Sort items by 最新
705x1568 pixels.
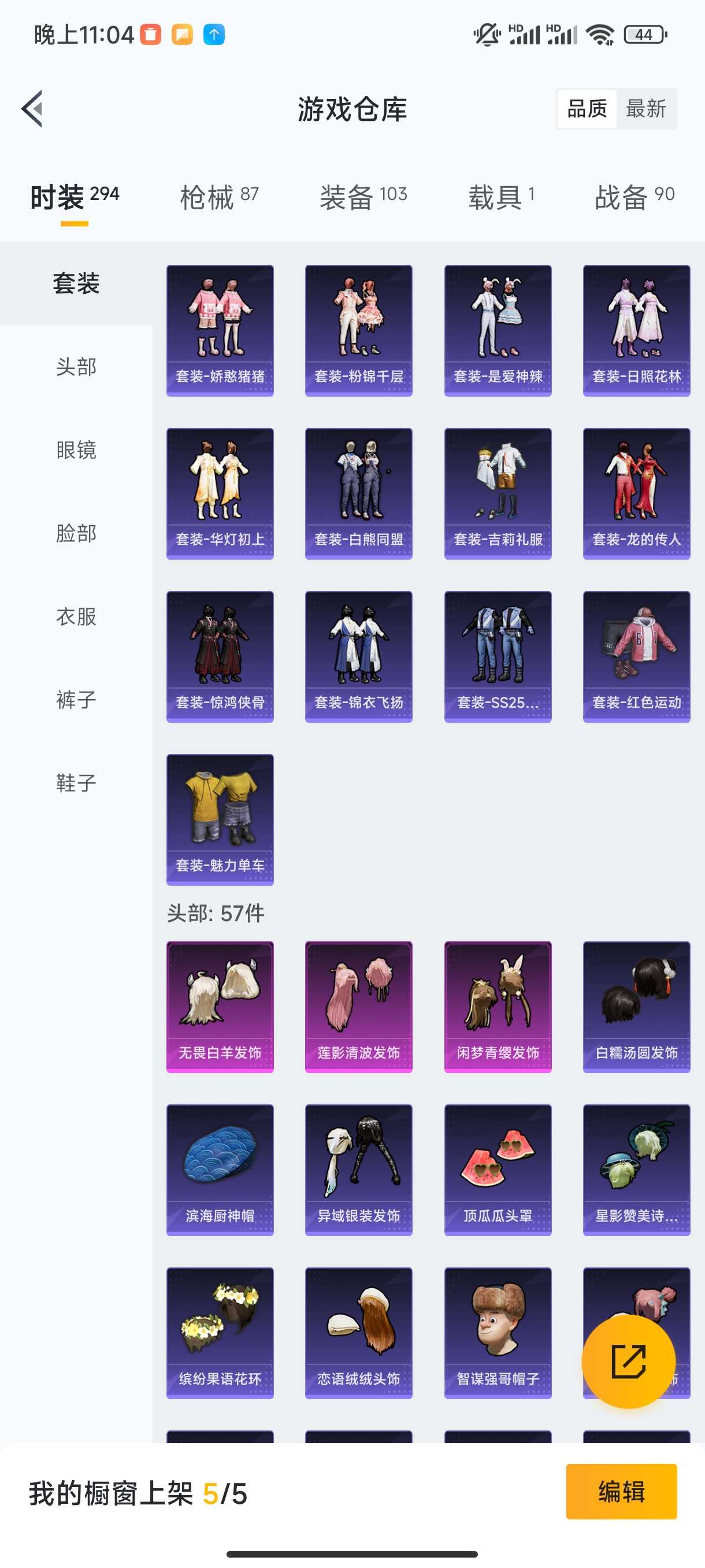(645, 109)
